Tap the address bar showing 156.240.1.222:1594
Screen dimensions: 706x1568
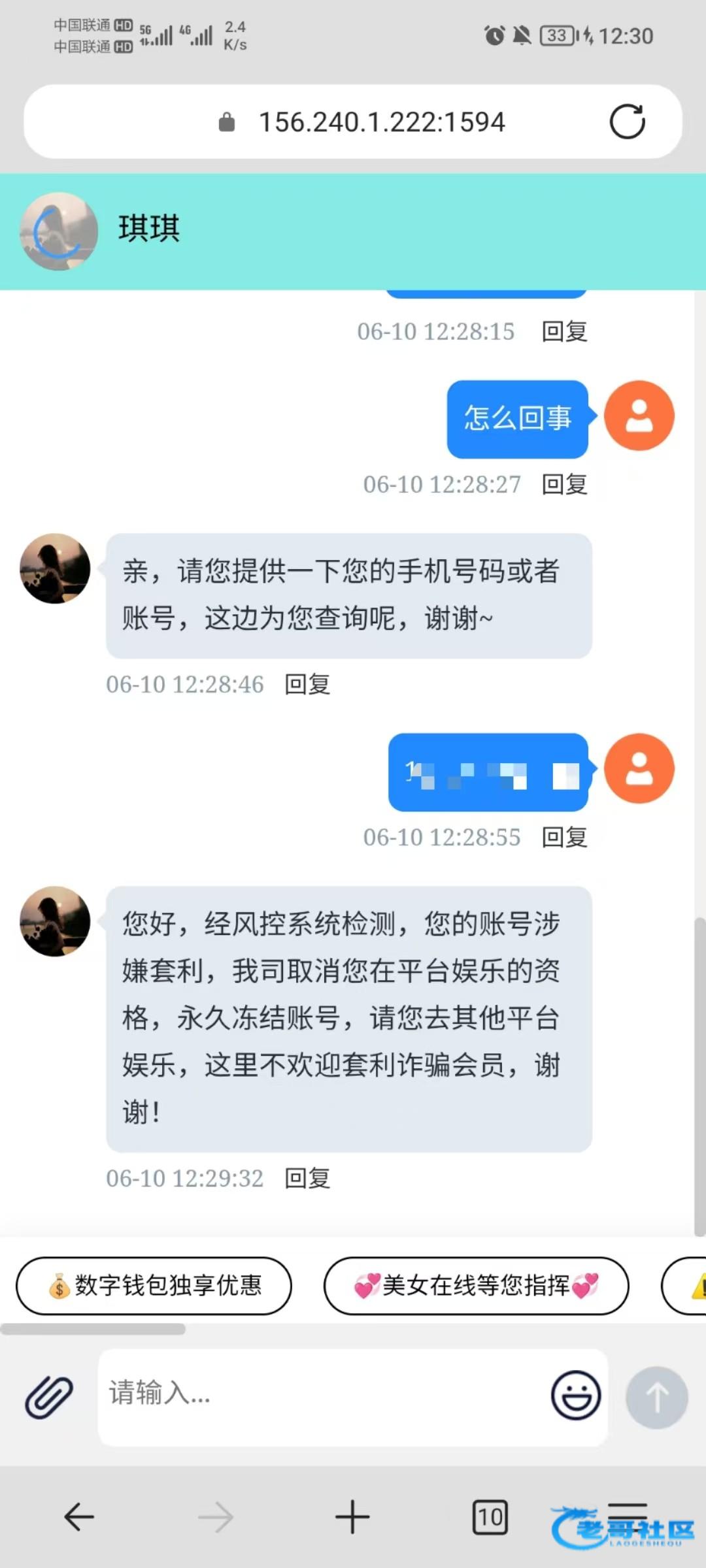coord(381,122)
